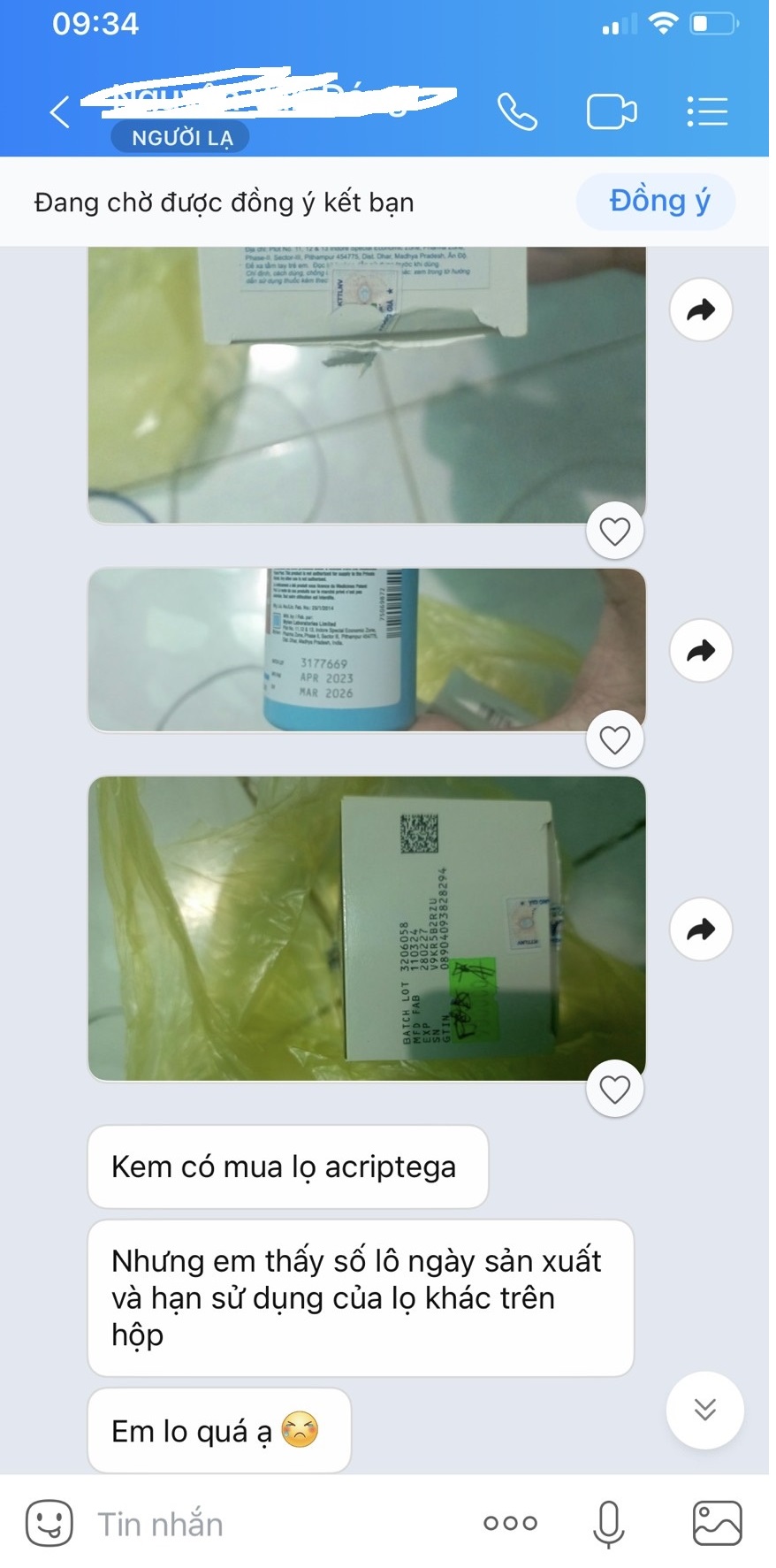Start a voice call

[x=517, y=112]
